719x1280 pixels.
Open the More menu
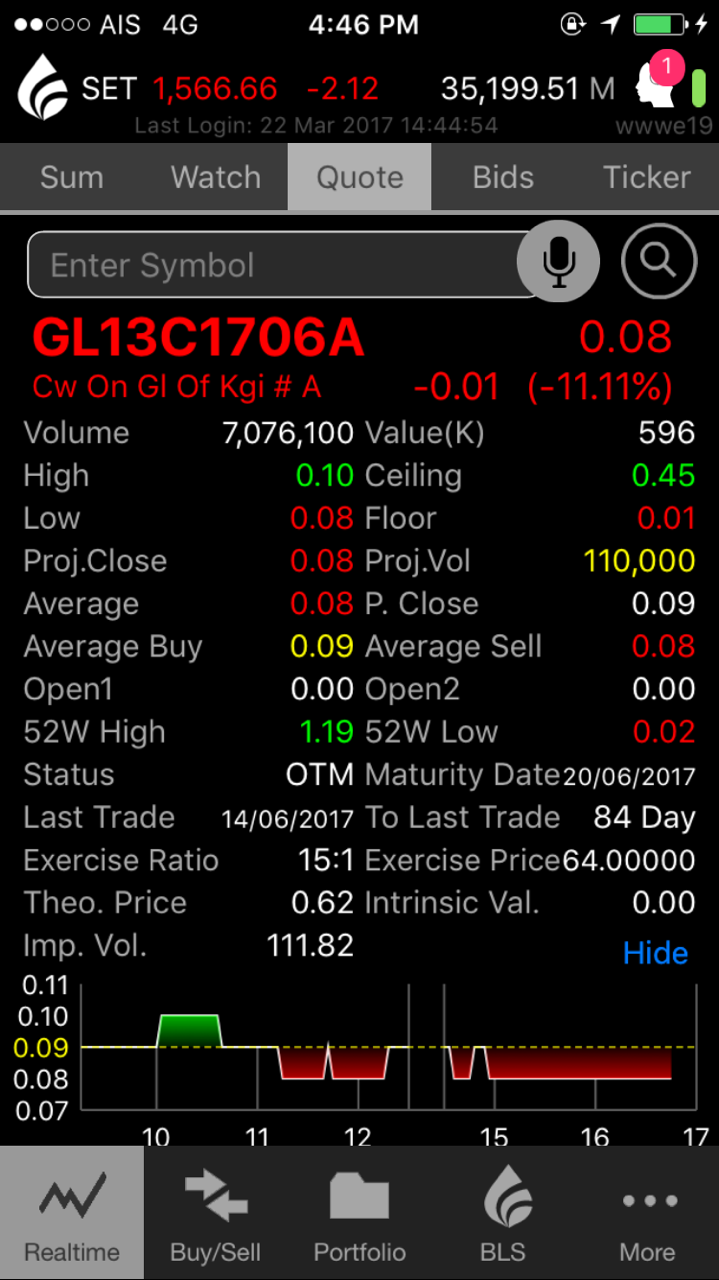click(x=647, y=1213)
